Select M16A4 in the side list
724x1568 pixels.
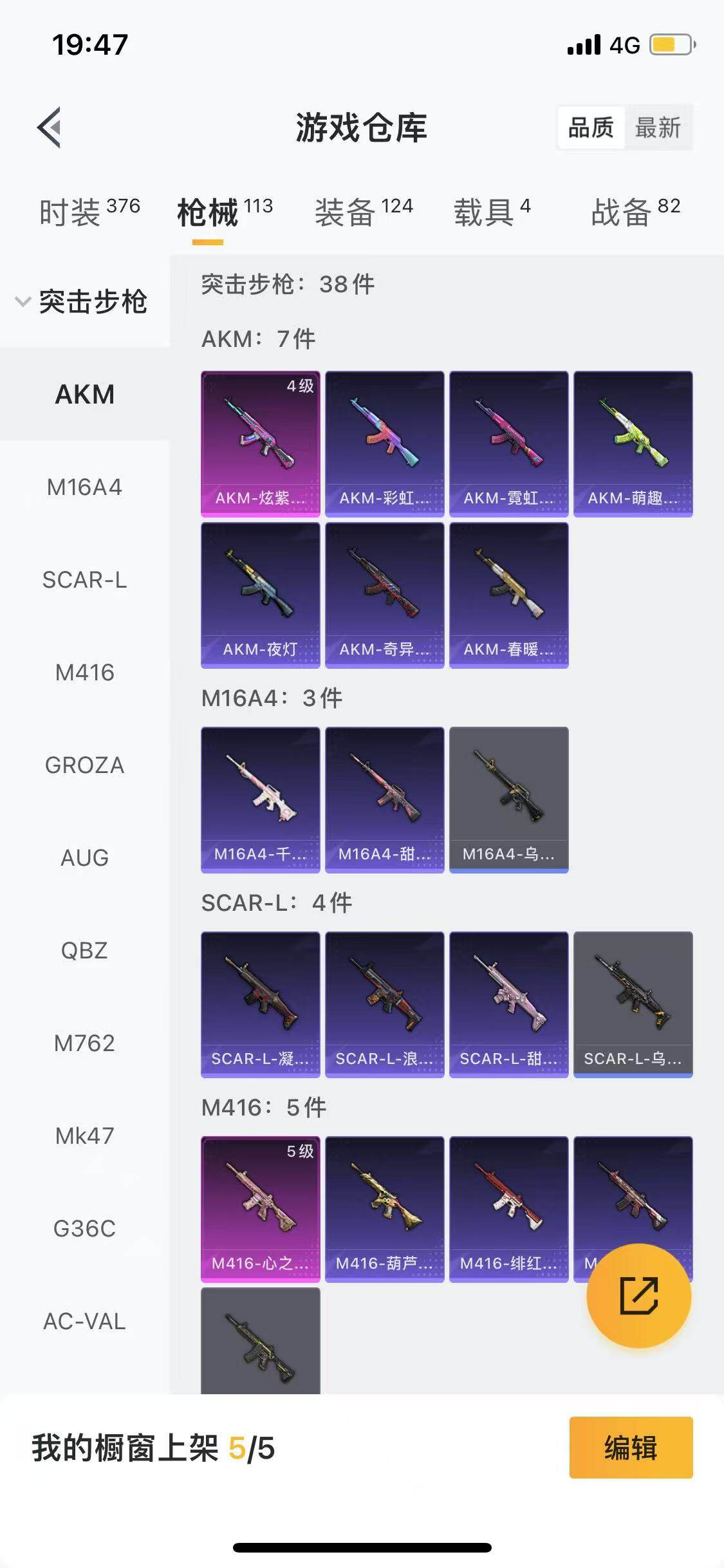tap(84, 487)
